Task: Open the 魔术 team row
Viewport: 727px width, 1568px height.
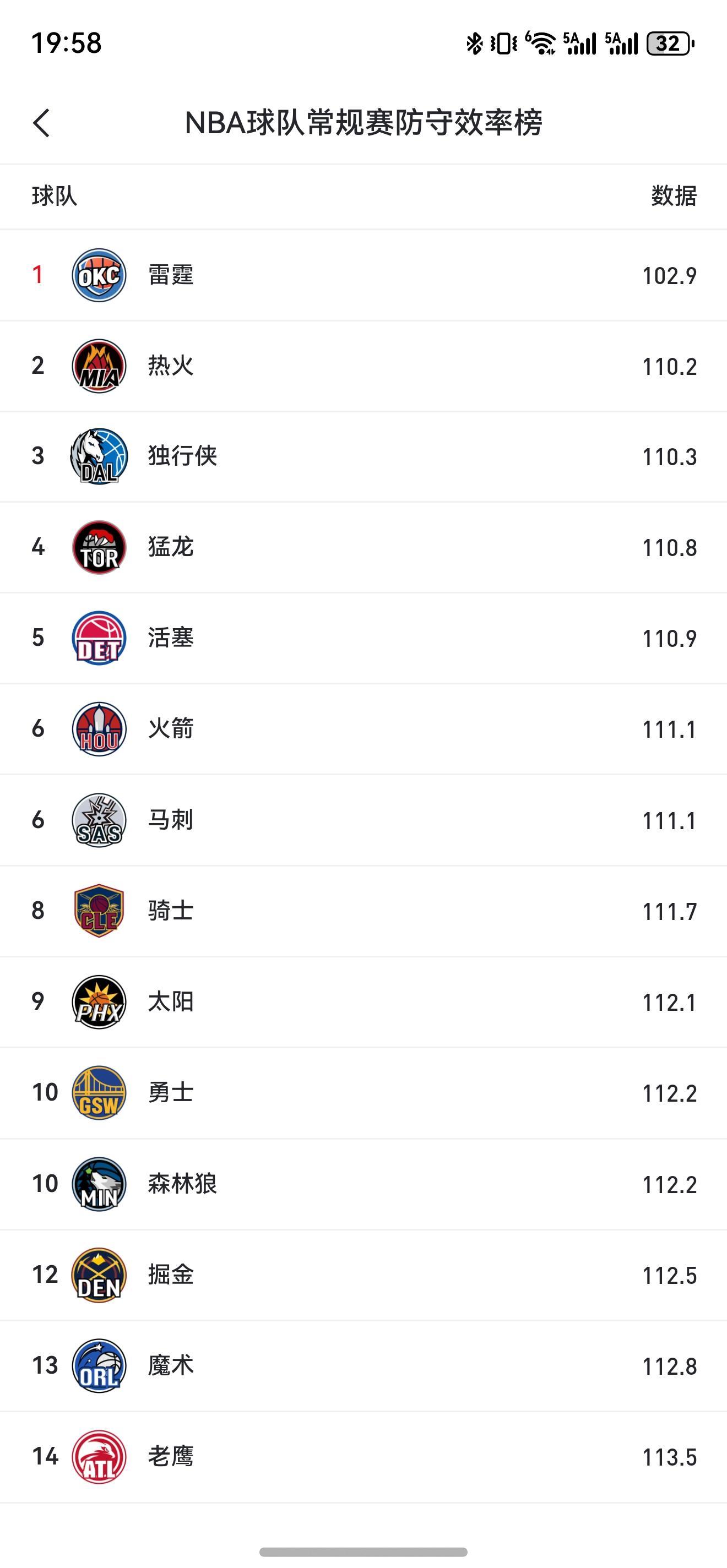Action: pos(363,1366)
